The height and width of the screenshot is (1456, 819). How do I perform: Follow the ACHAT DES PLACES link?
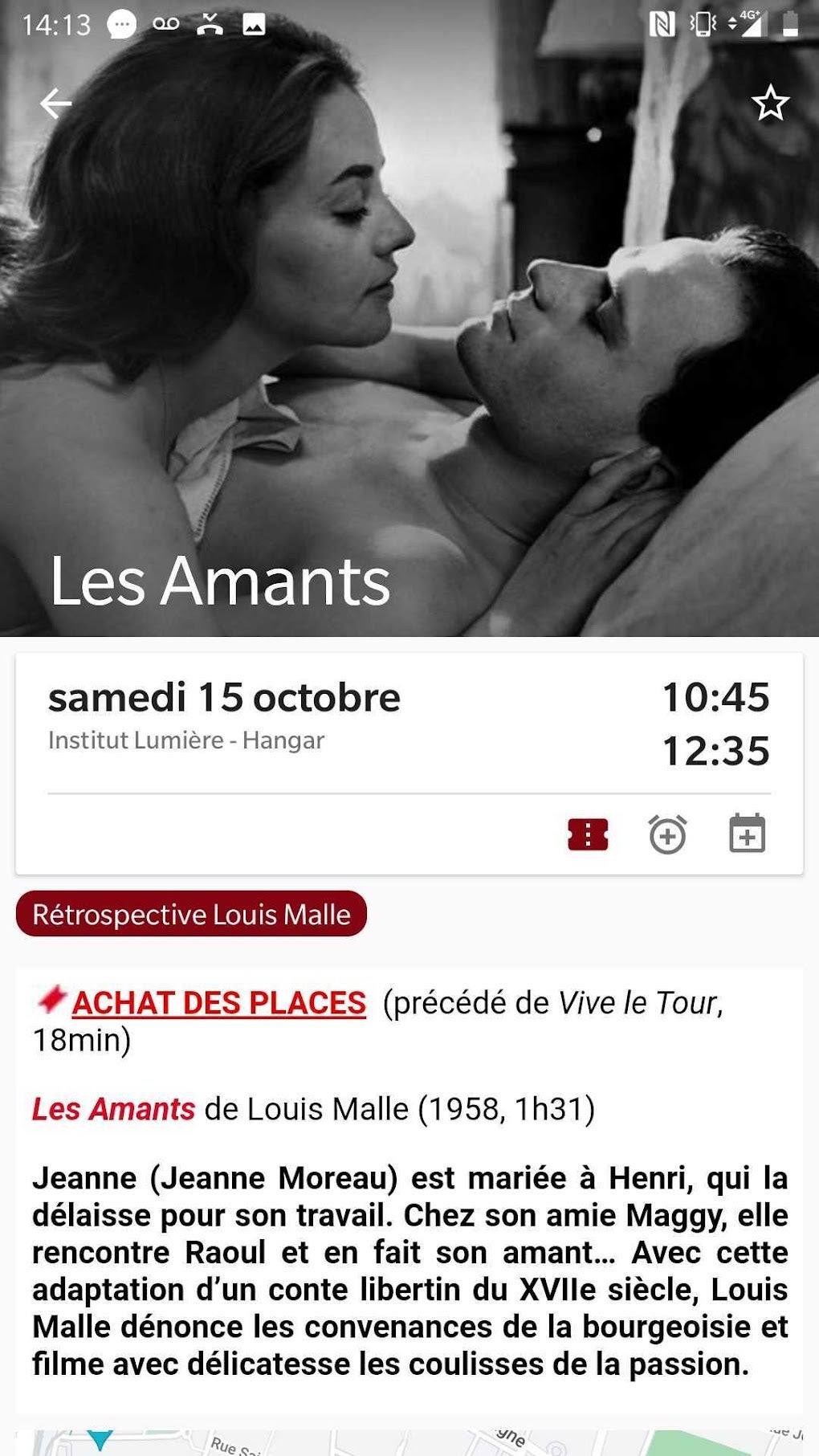click(x=219, y=1003)
